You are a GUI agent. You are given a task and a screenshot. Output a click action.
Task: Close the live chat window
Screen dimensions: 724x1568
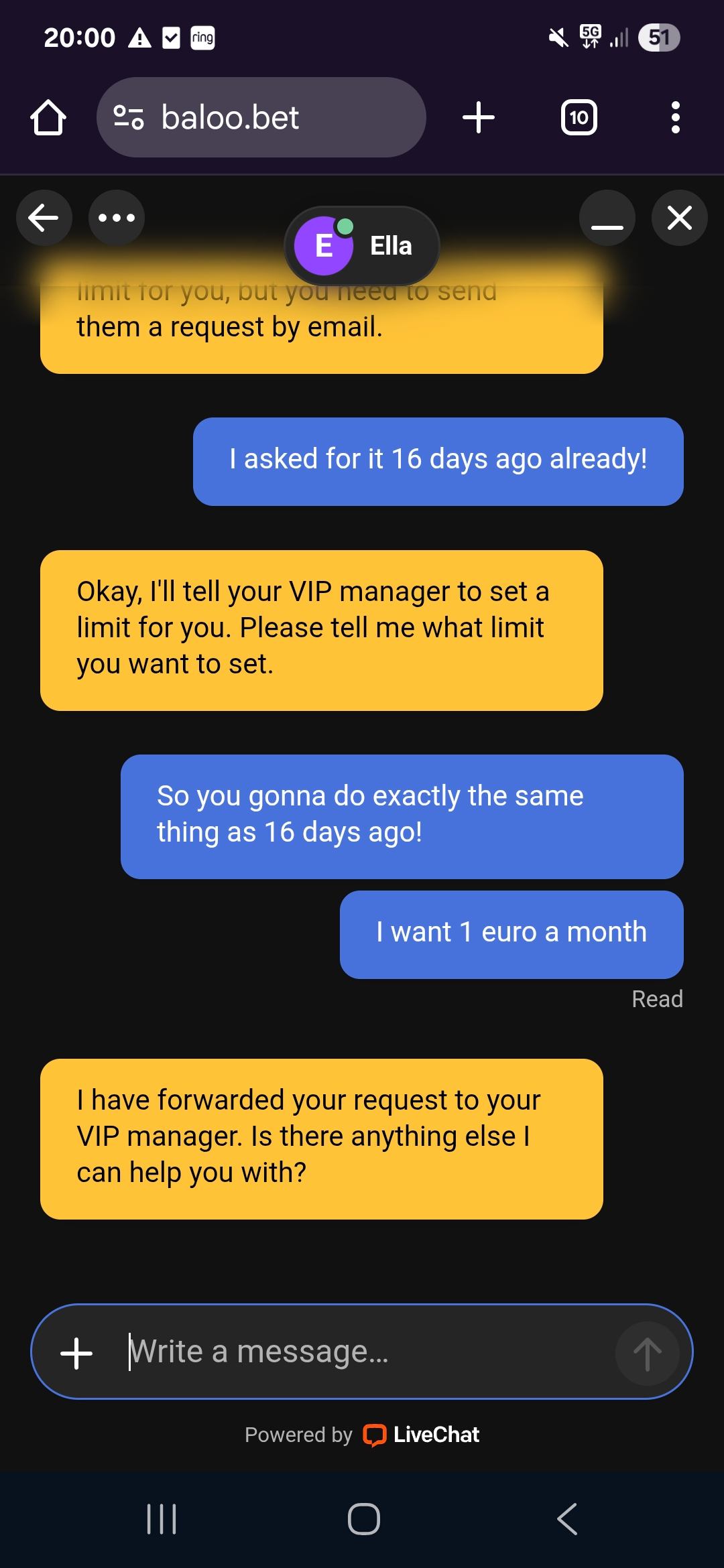(680, 218)
